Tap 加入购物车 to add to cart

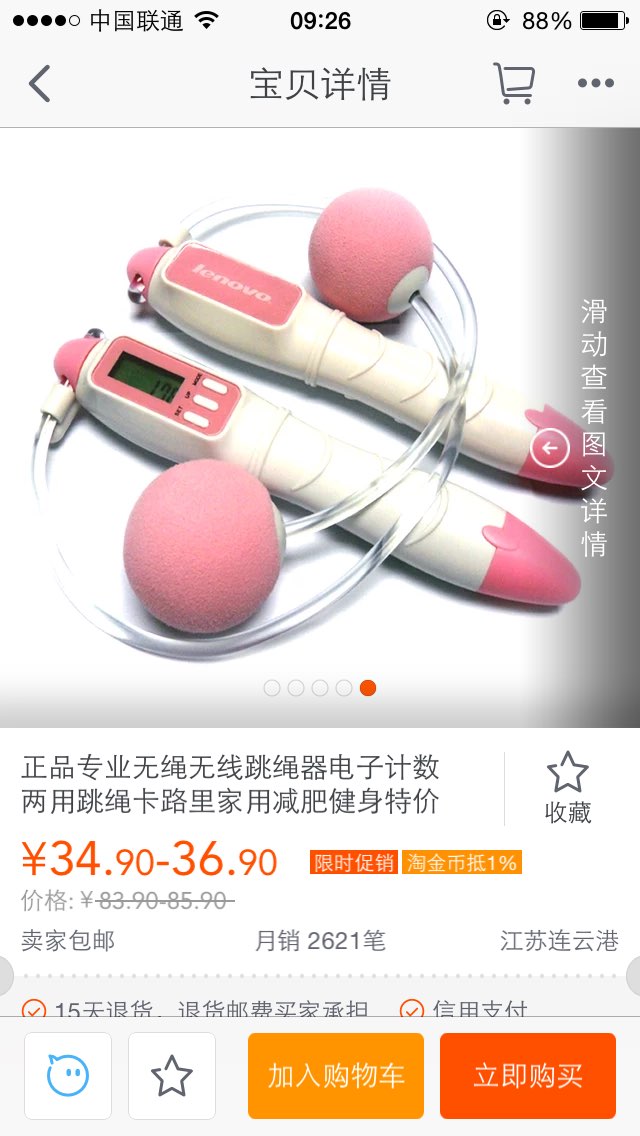coord(336,1076)
